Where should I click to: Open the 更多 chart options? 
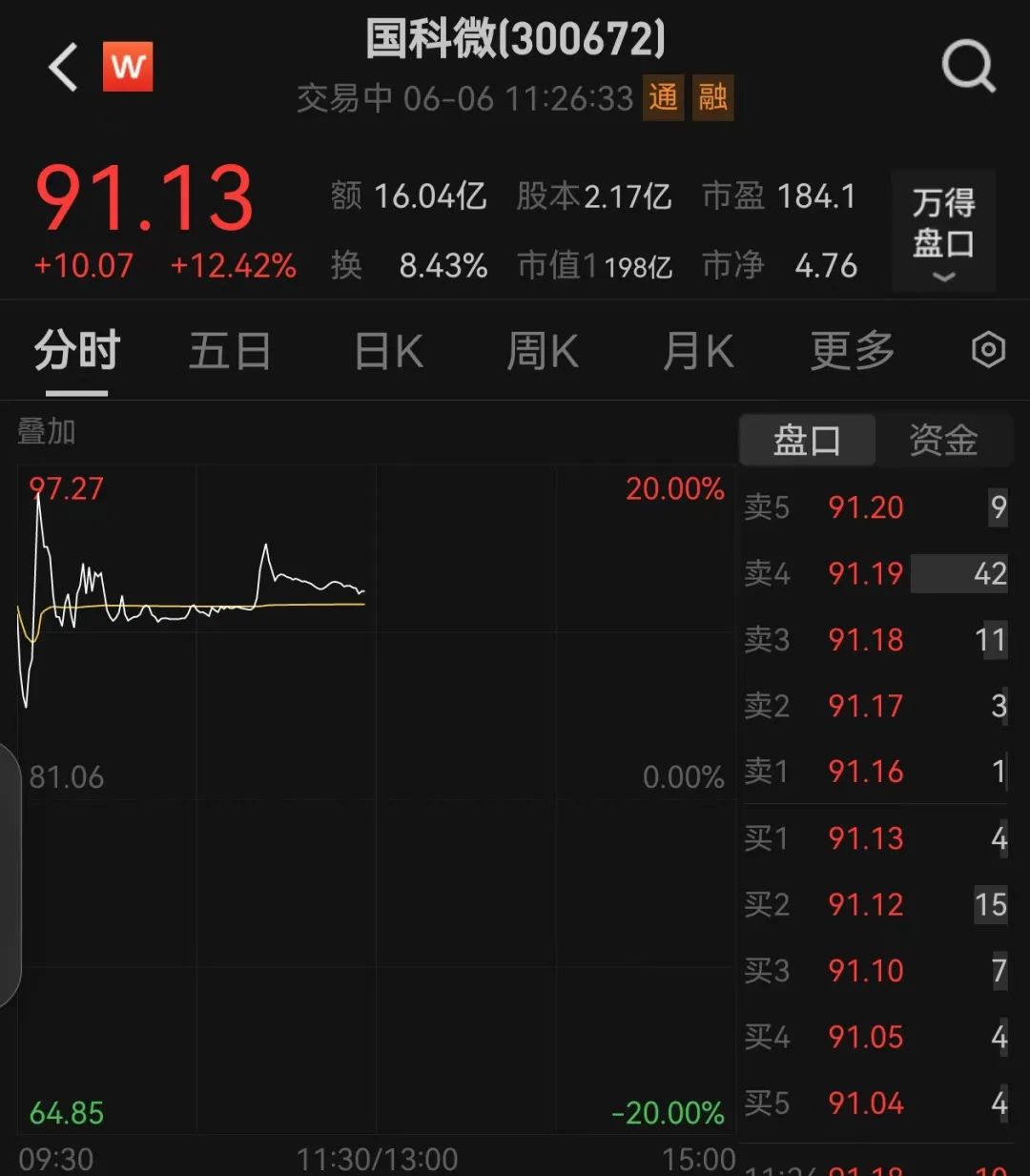(852, 351)
